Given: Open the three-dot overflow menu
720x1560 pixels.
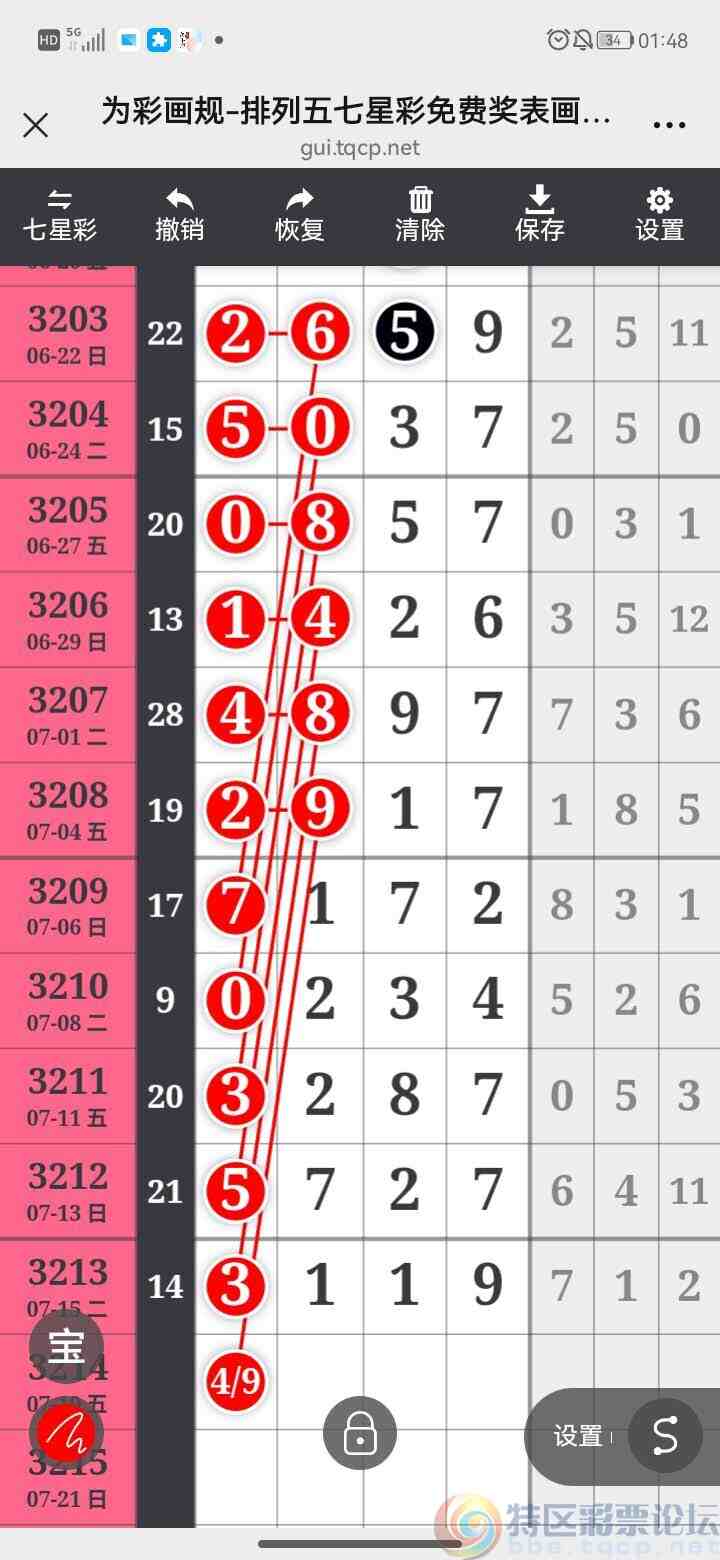Looking at the screenshot, I should coord(668,126).
